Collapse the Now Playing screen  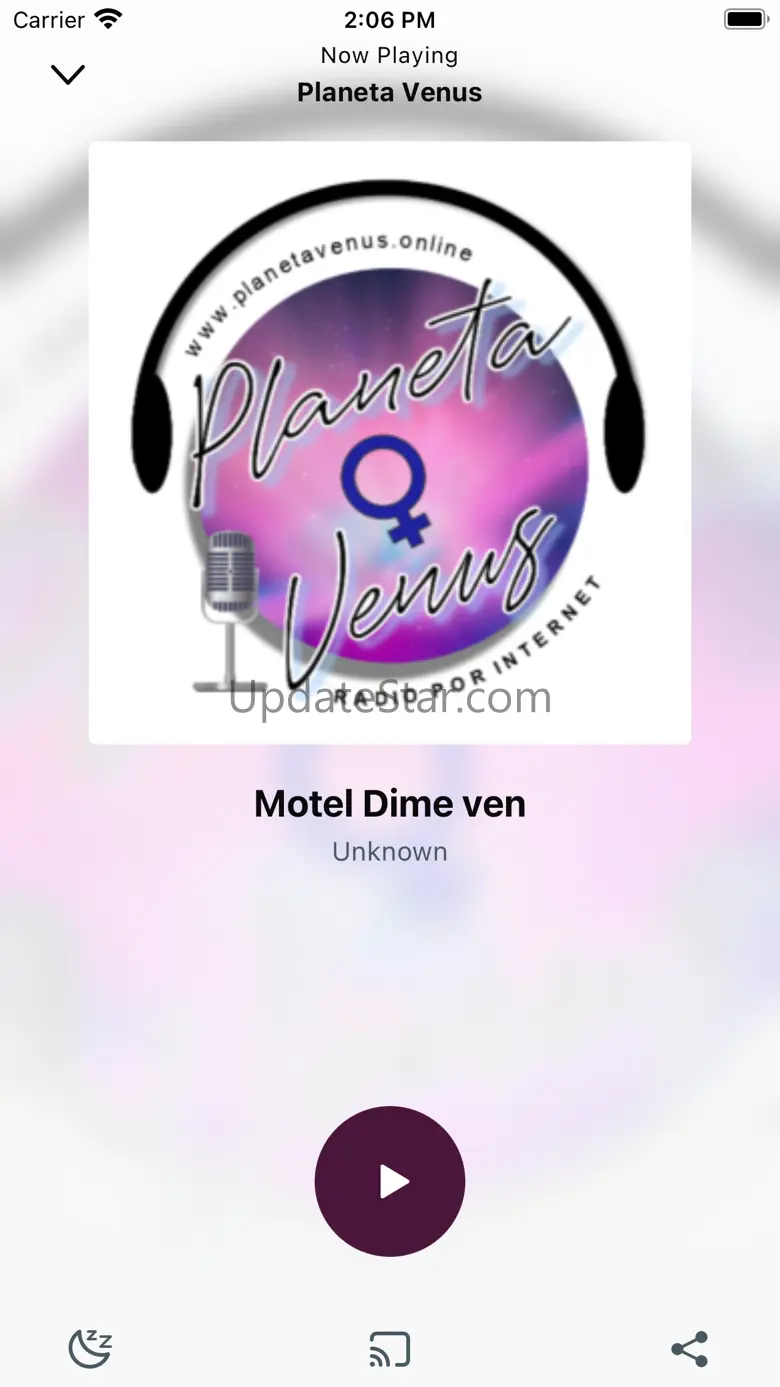[68, 75]
